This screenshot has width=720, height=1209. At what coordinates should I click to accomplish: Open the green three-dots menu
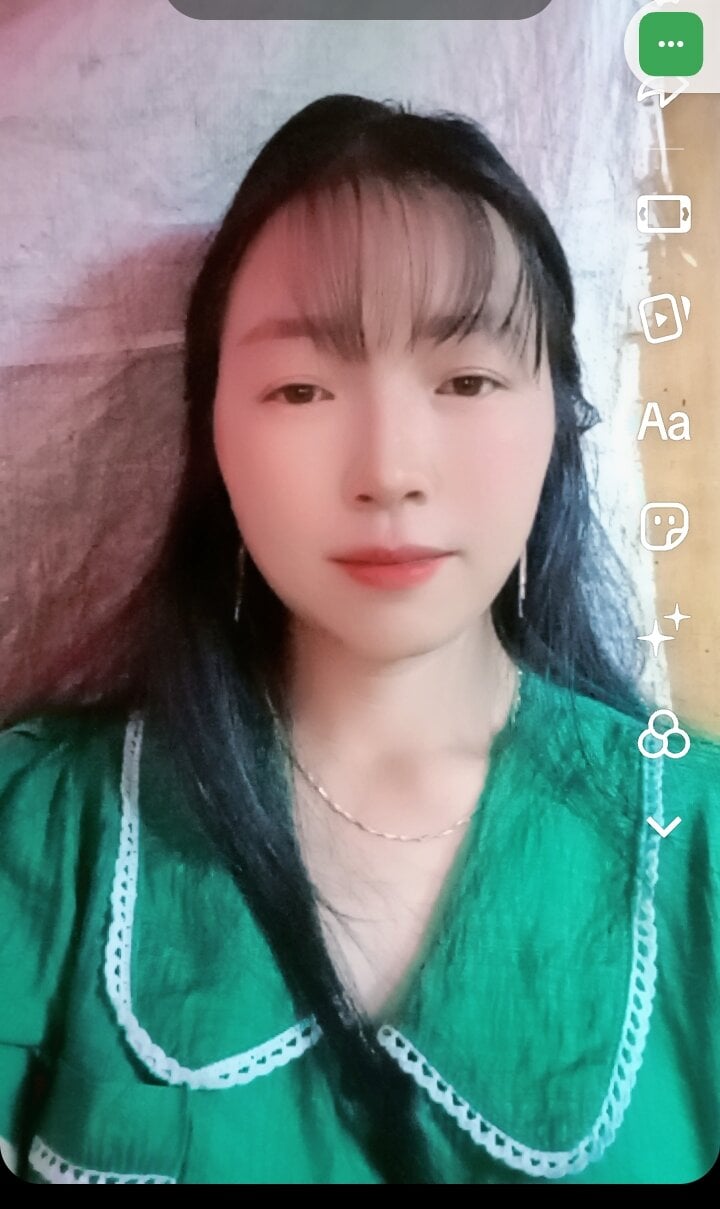coord(670,44)
